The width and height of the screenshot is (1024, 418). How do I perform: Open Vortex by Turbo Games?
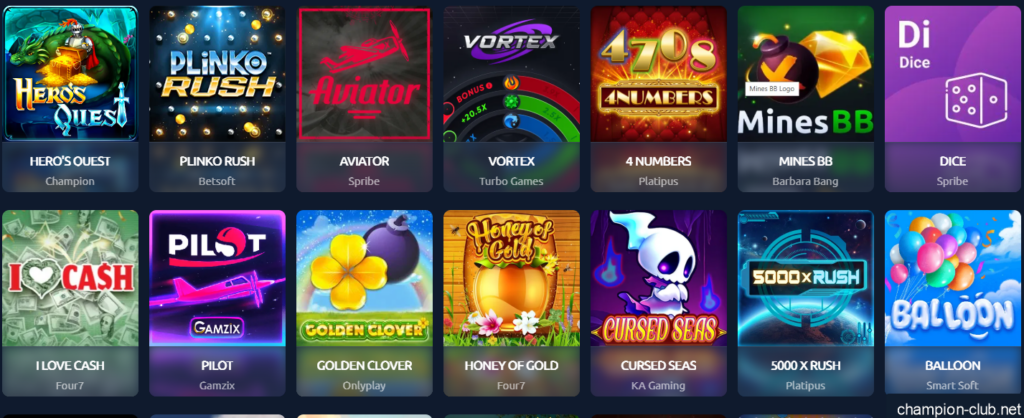[511, 75]
